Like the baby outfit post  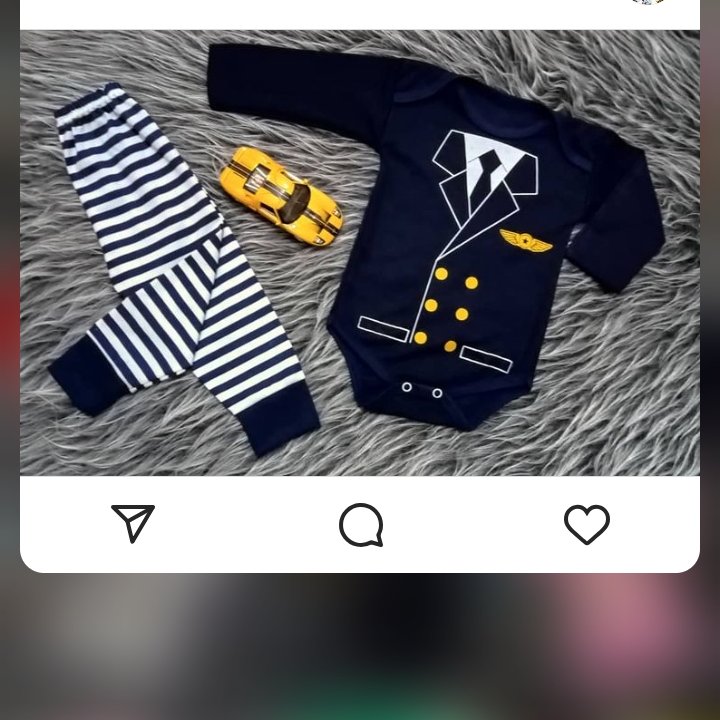(586, 524)
